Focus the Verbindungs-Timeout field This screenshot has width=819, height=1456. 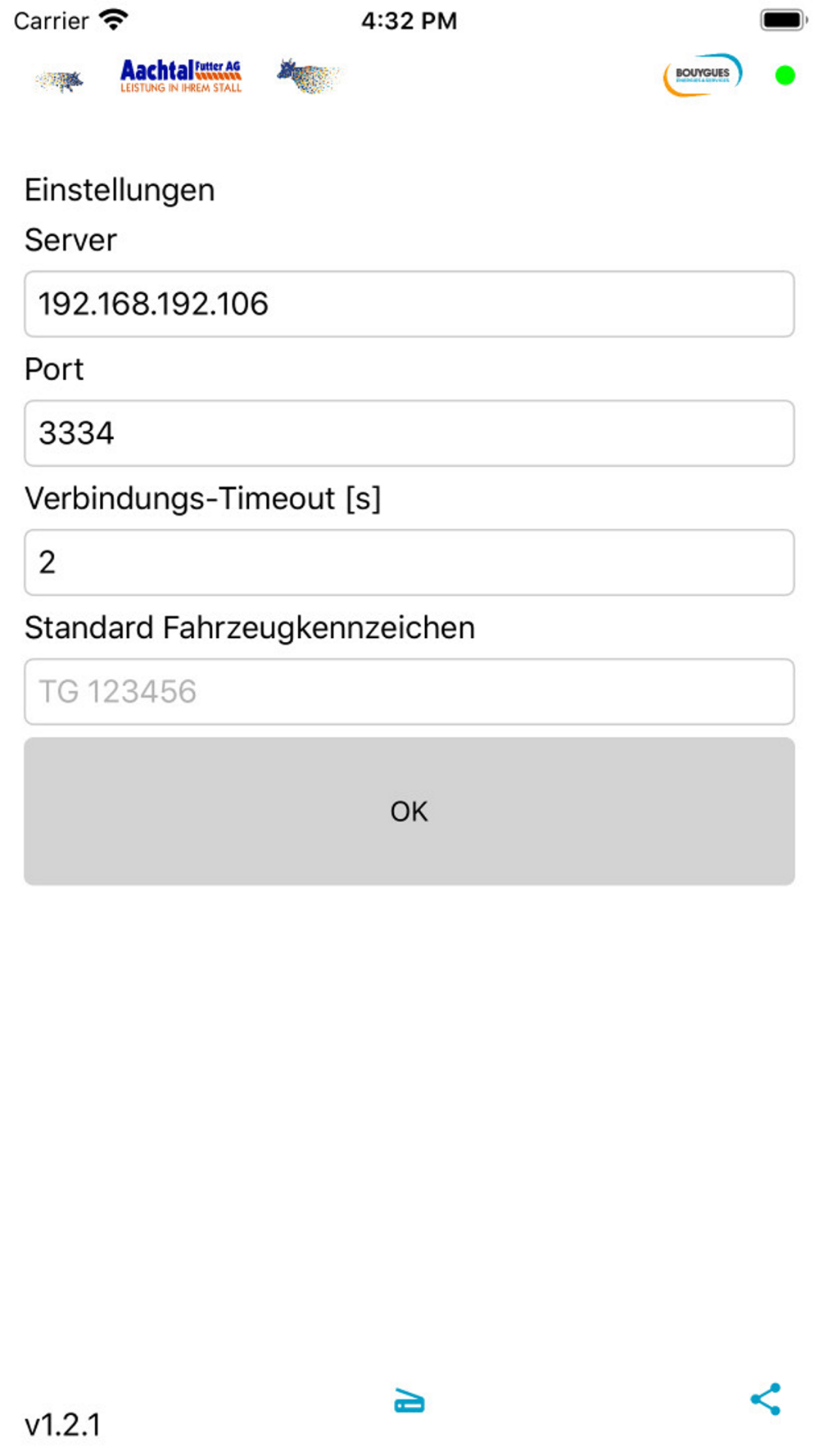(x=409, y=563)
